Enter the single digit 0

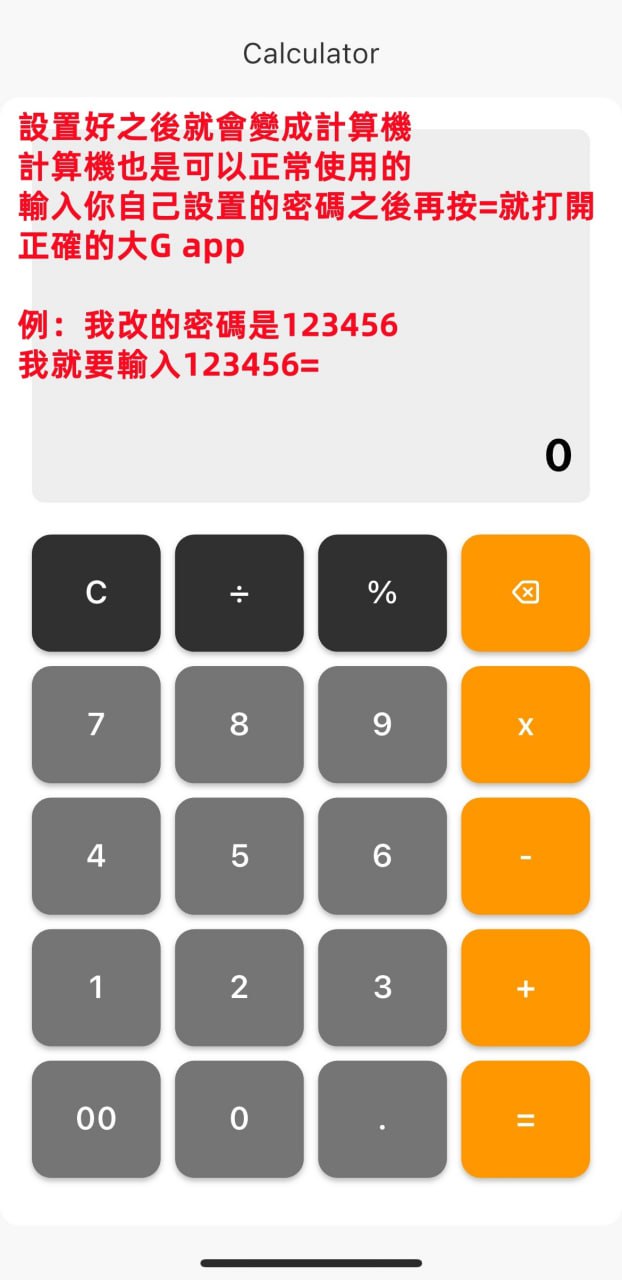[x=239, y=1119]
